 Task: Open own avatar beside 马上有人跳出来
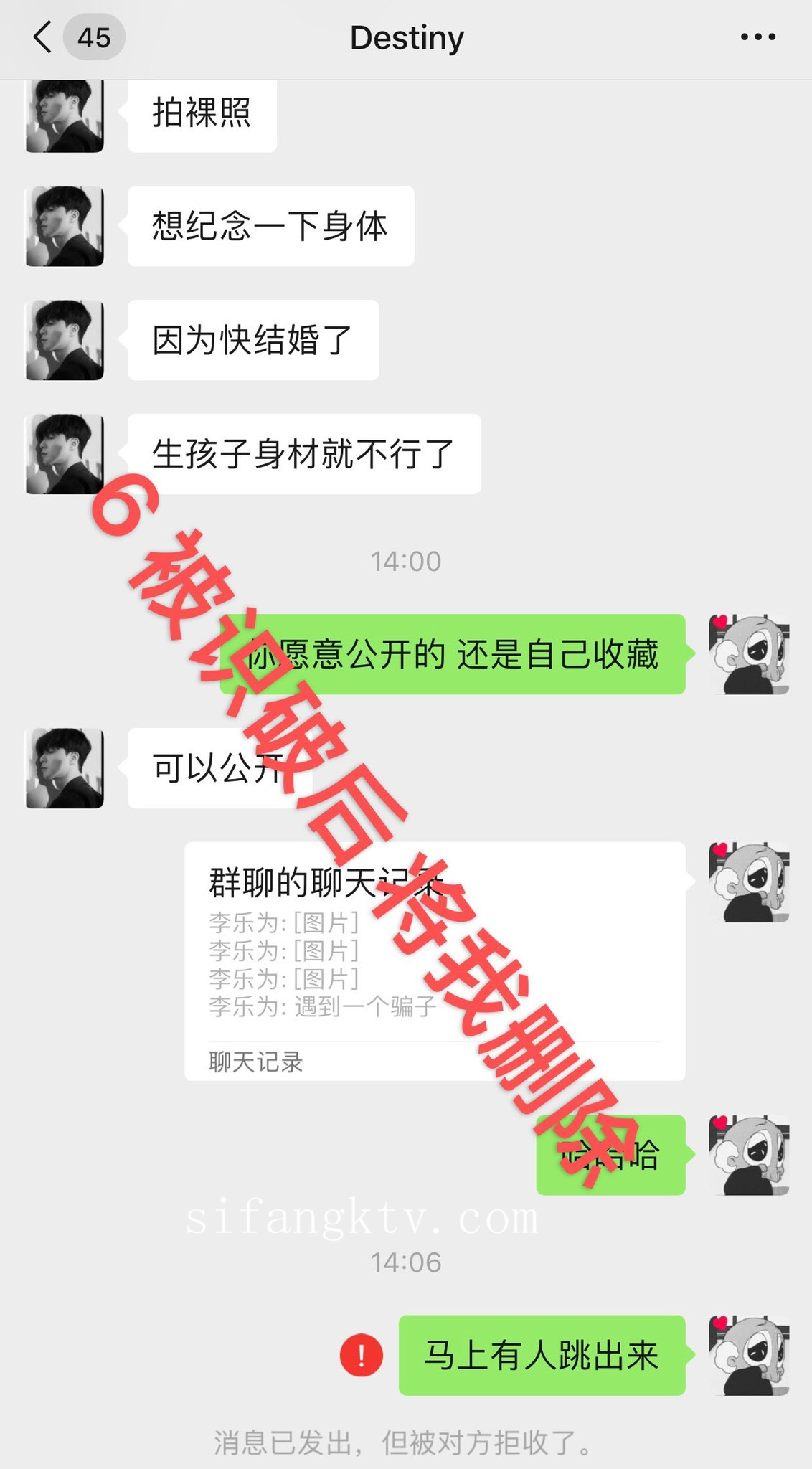[749, 1355]
